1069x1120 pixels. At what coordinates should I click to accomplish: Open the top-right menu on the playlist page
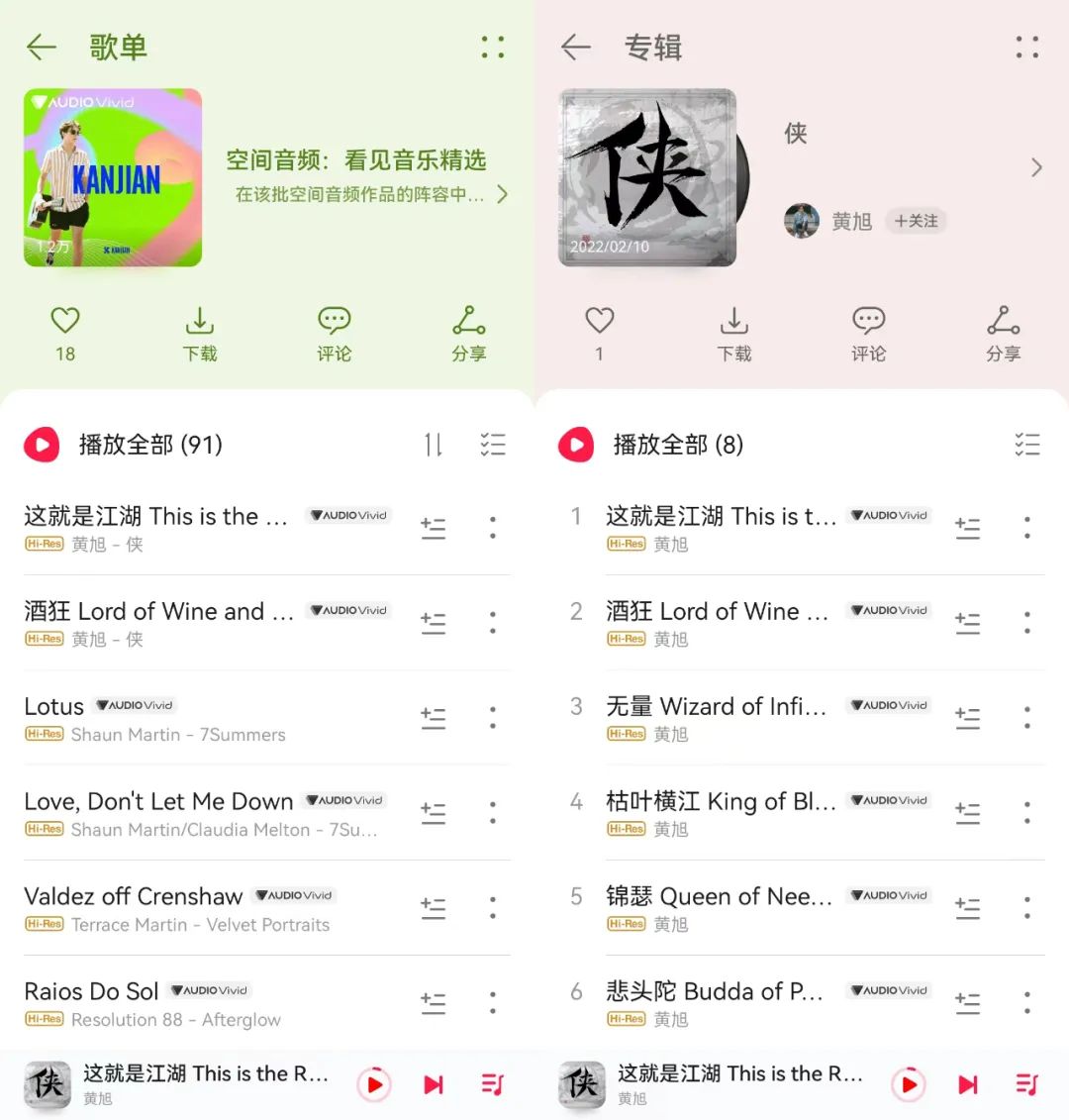tap(493, 47)
